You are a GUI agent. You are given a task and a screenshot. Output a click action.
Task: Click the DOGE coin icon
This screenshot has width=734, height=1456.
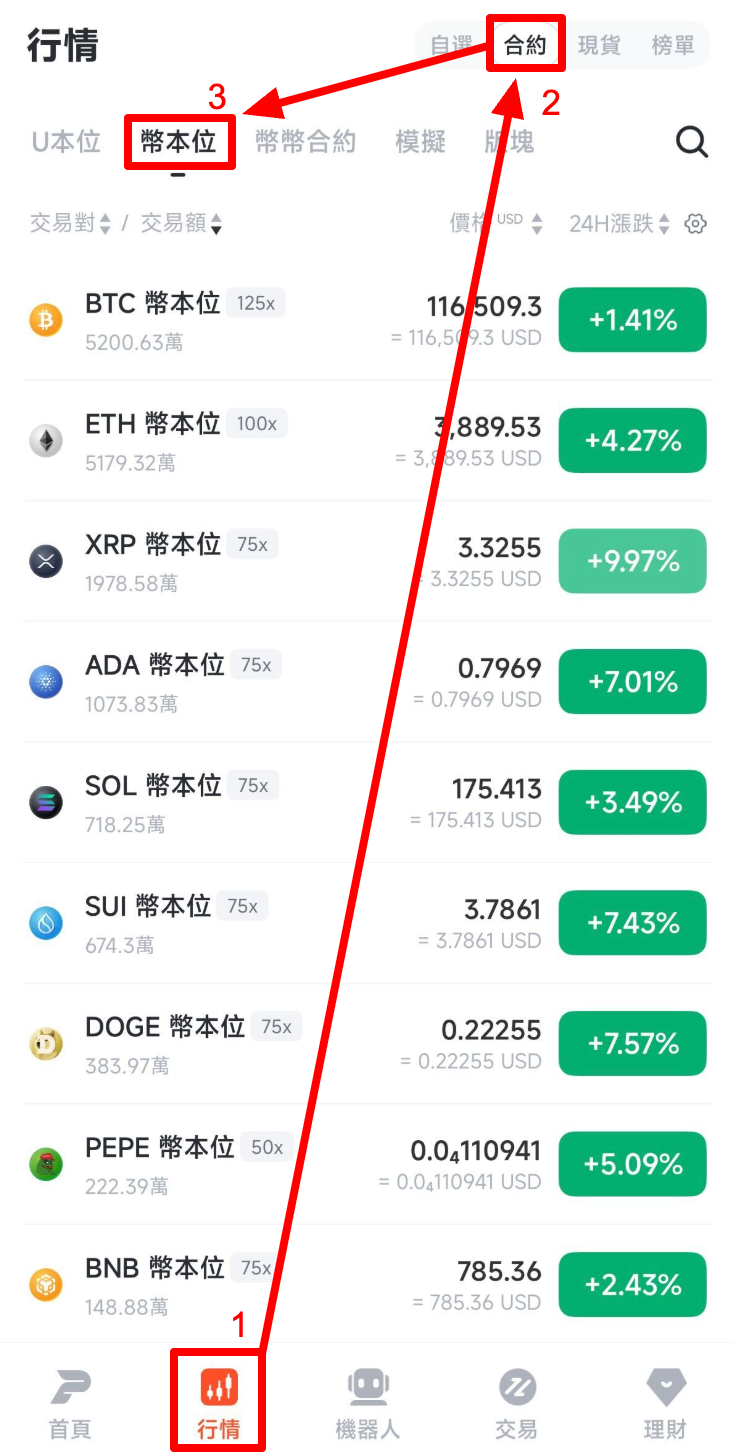pos(46,1043)
